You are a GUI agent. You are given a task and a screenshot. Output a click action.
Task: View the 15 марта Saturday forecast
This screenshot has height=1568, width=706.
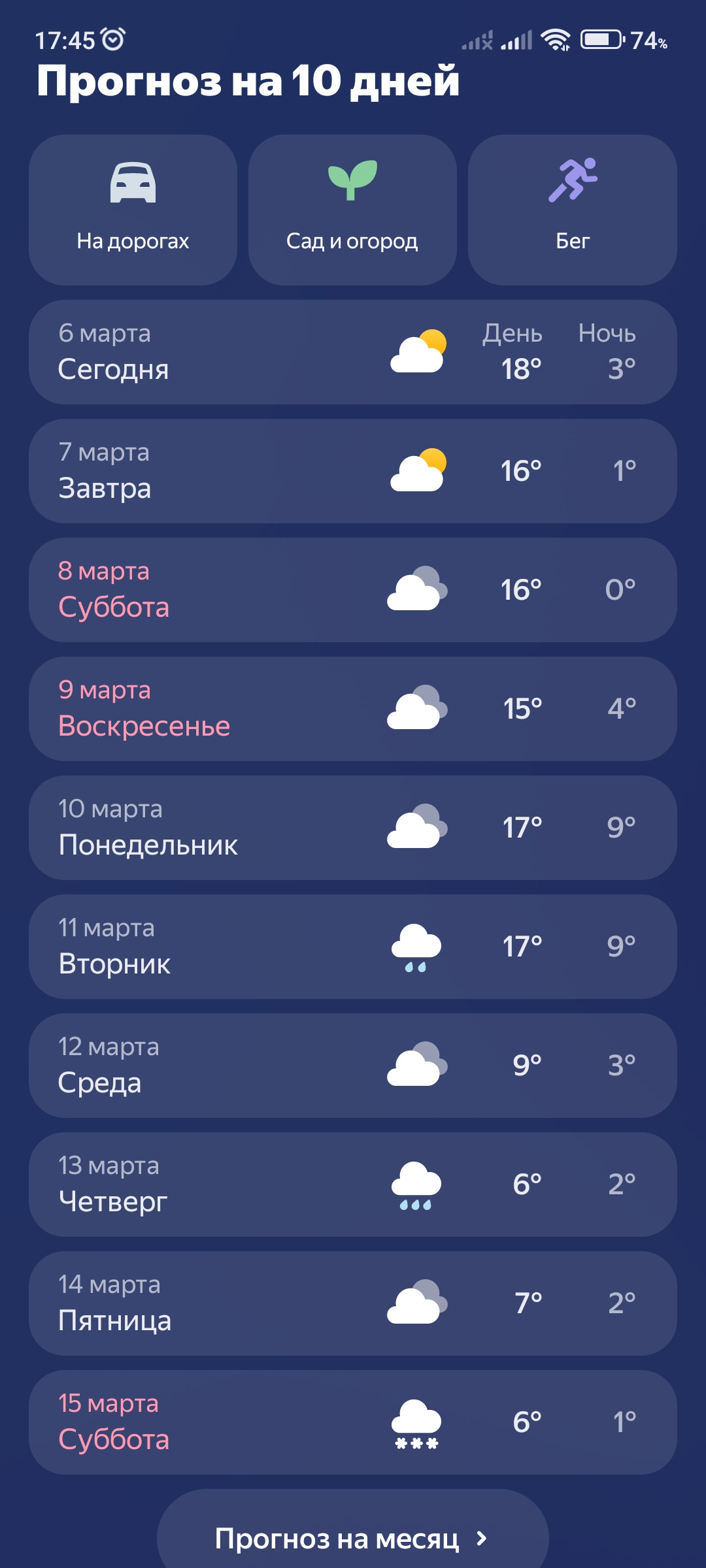352,1422
